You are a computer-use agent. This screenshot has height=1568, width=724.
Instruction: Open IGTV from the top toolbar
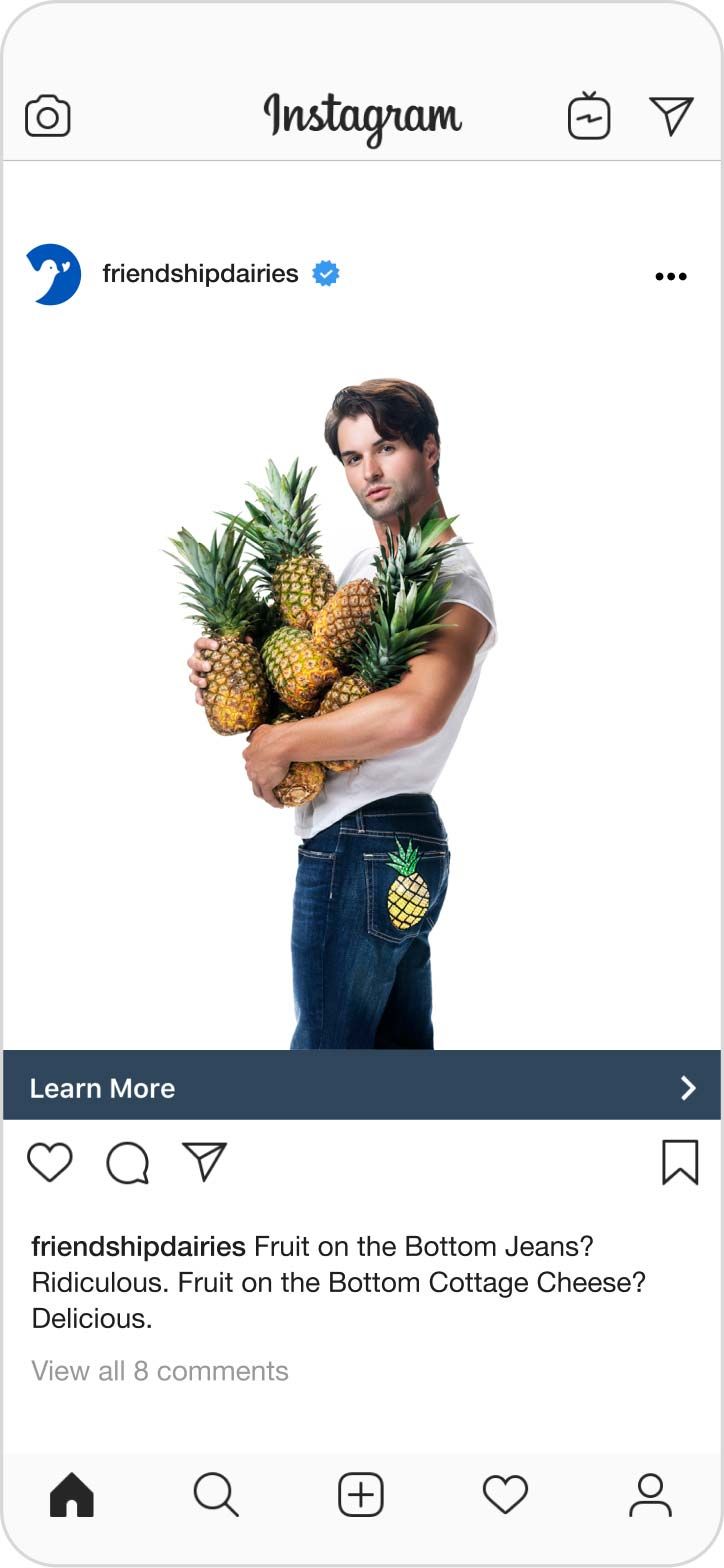(590, 114)
